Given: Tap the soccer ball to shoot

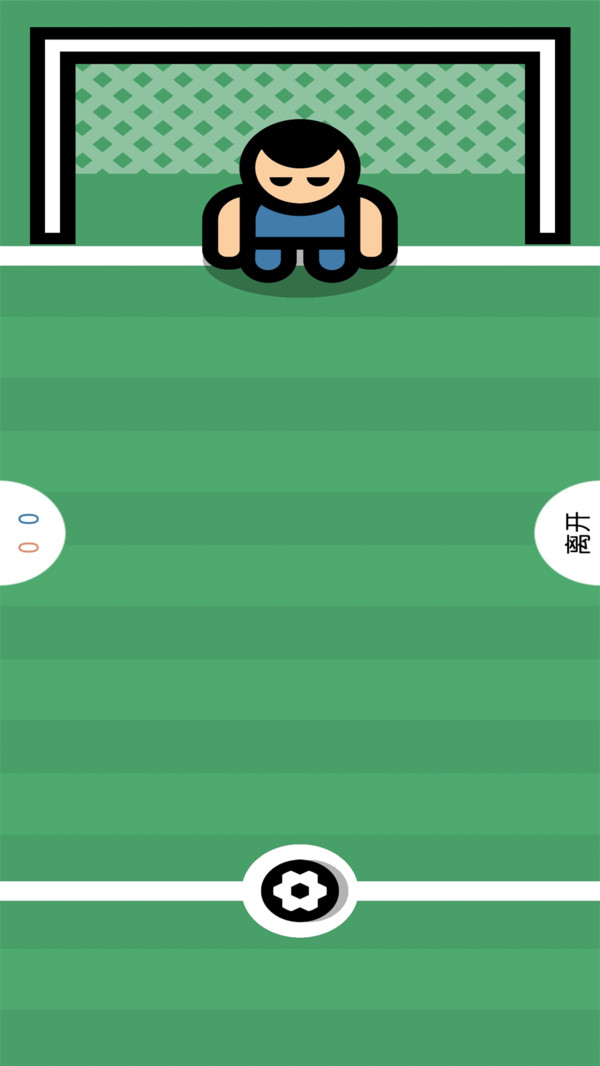Looking at the screenshot, I should coord(299,889).
